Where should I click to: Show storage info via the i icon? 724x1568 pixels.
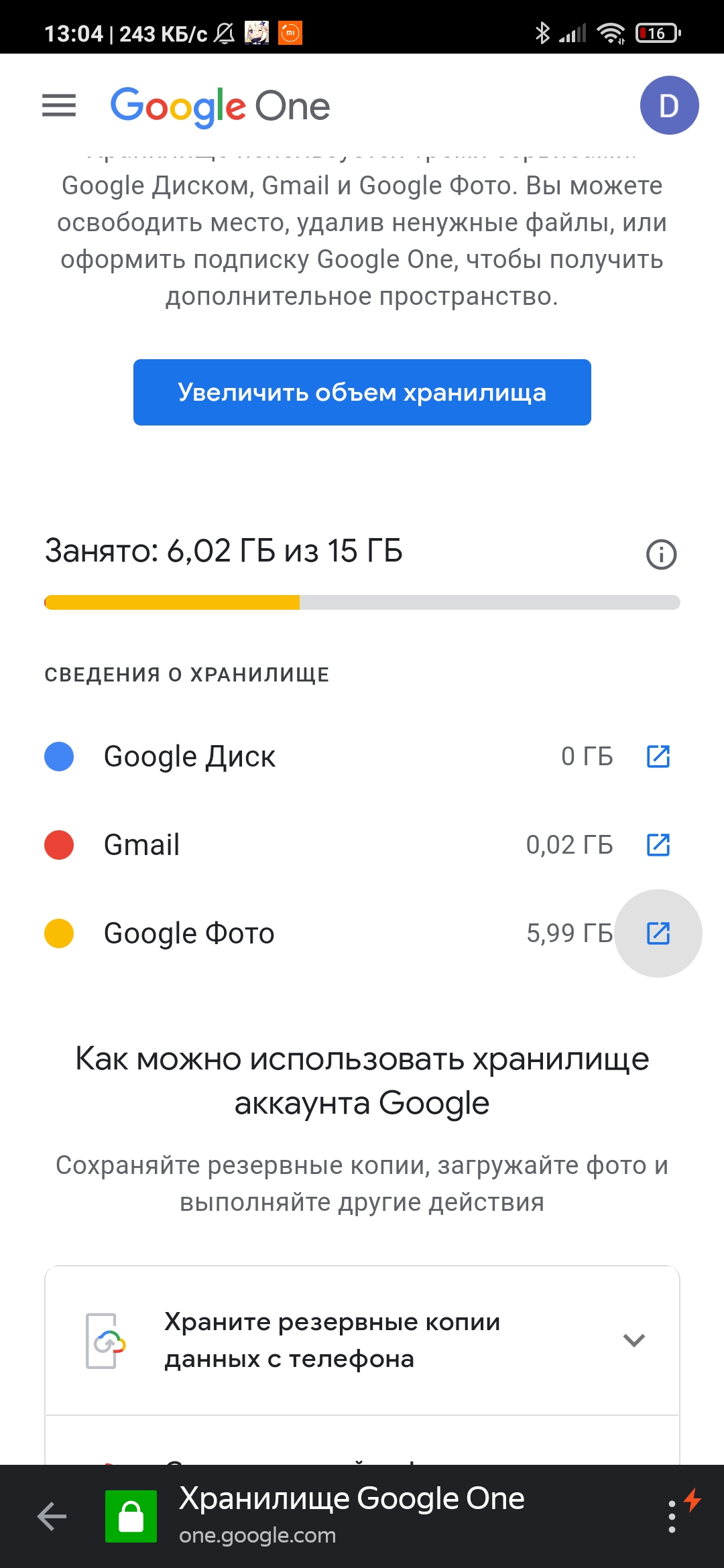pyautogui.click(x=661, y=554)
